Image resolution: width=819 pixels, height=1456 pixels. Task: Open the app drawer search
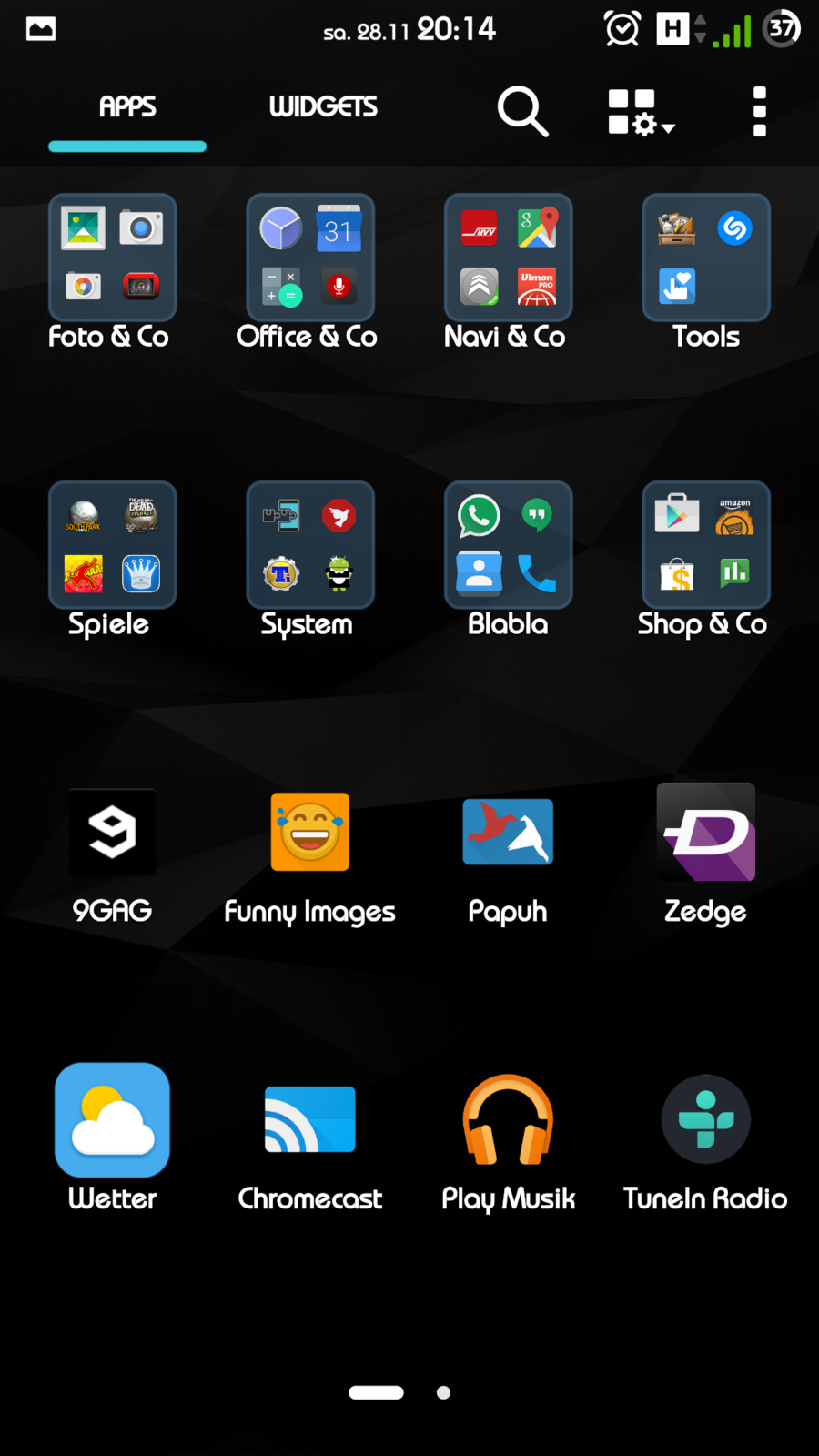point(522,111)
